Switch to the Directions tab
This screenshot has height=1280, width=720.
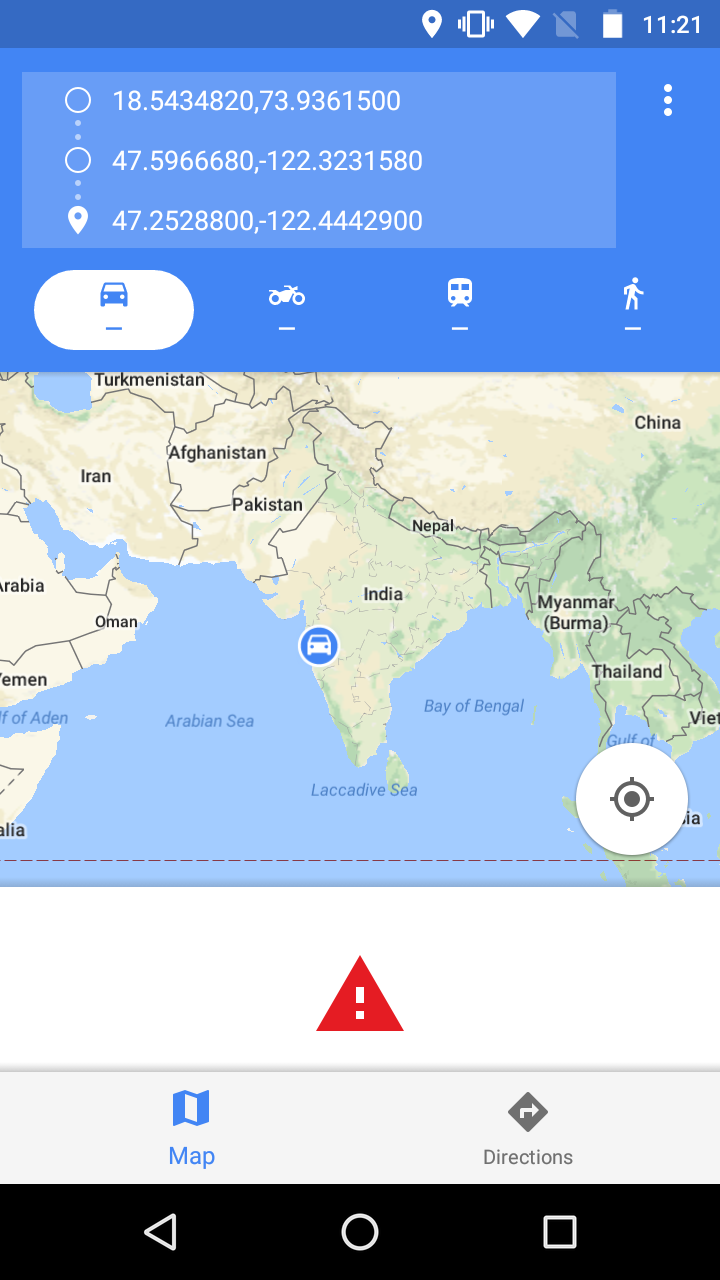[528, 1128]
